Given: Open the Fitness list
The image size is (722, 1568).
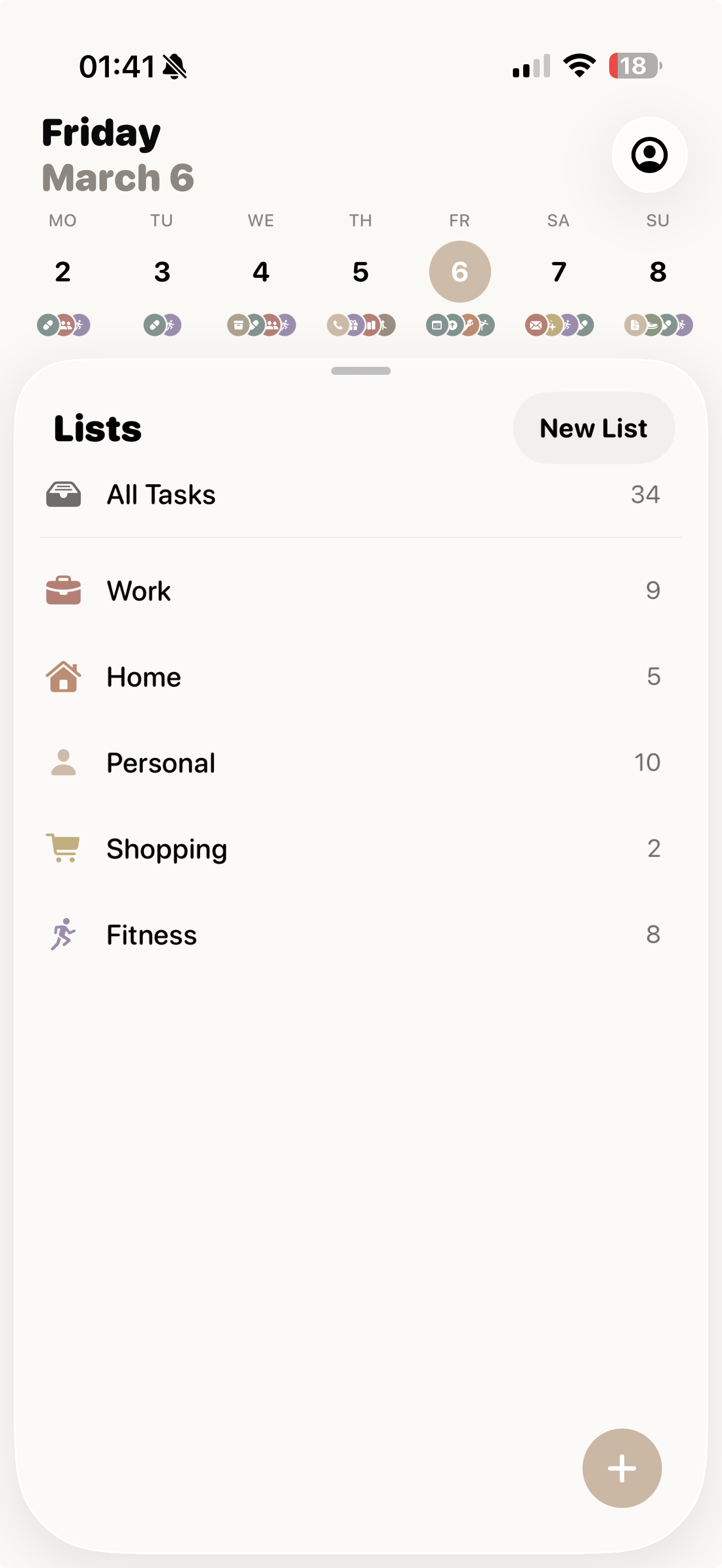Looking at the screenshot, I should click(x=152, y=935).
